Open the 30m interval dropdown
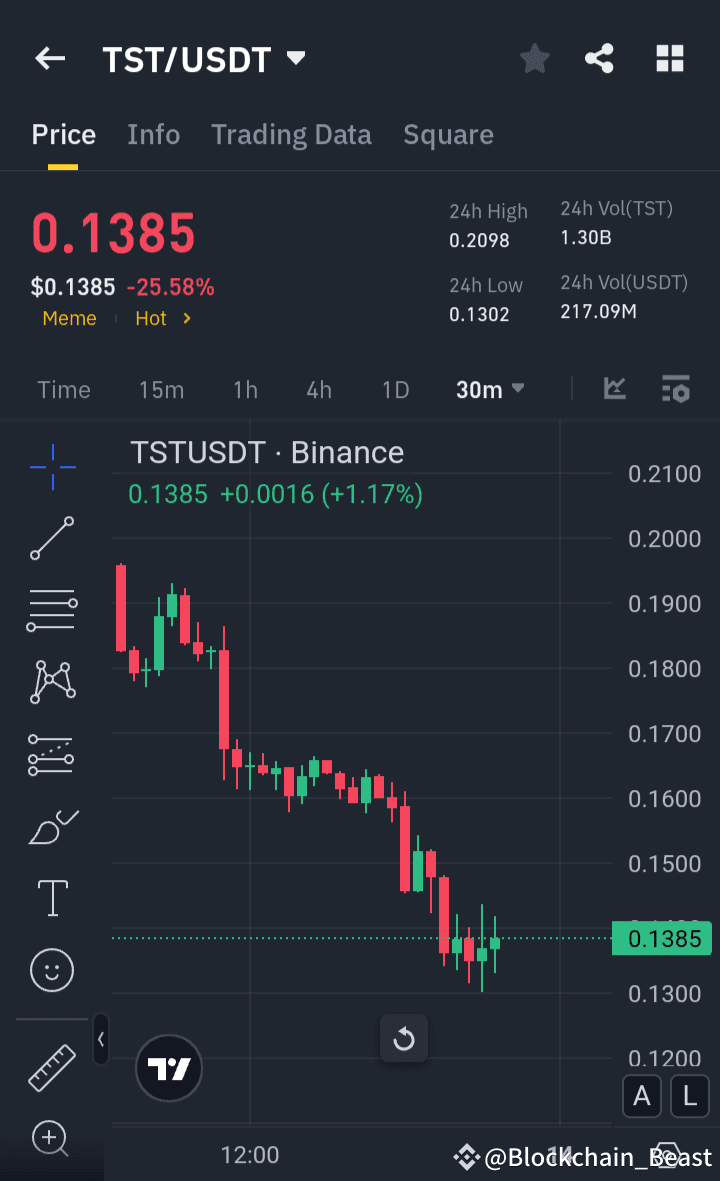The image size is (720, 1181). click(489, 390)
